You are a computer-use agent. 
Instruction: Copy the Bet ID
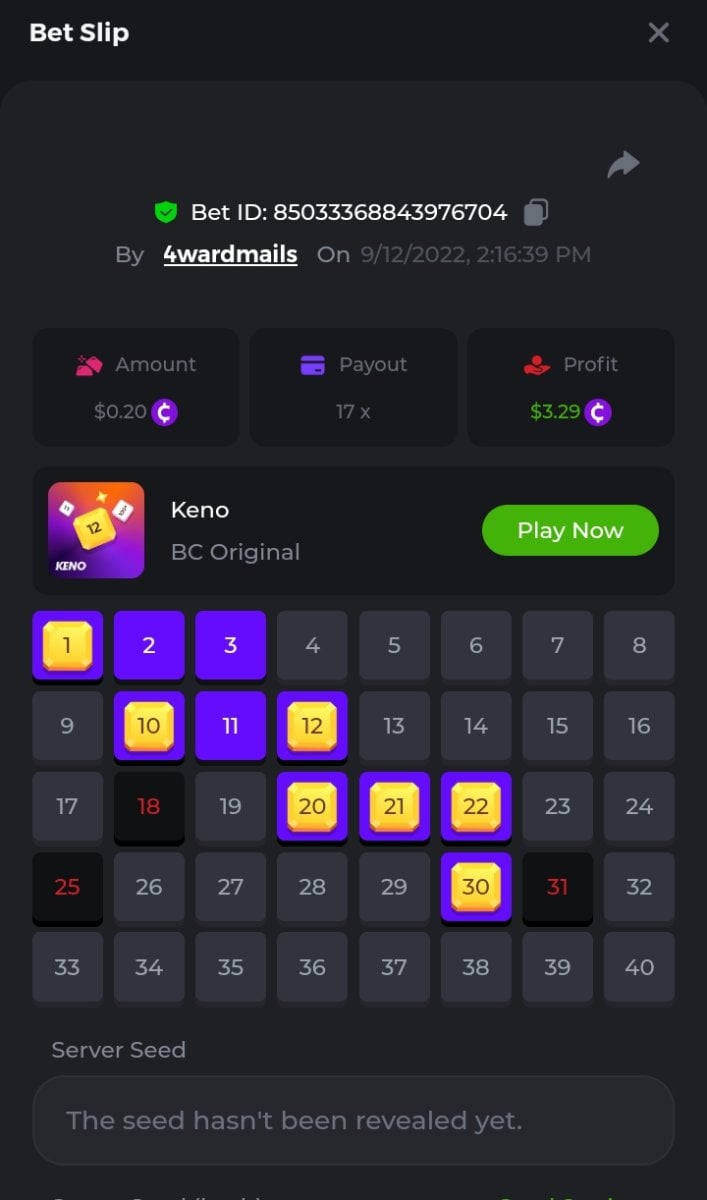(x=536, y=212)
